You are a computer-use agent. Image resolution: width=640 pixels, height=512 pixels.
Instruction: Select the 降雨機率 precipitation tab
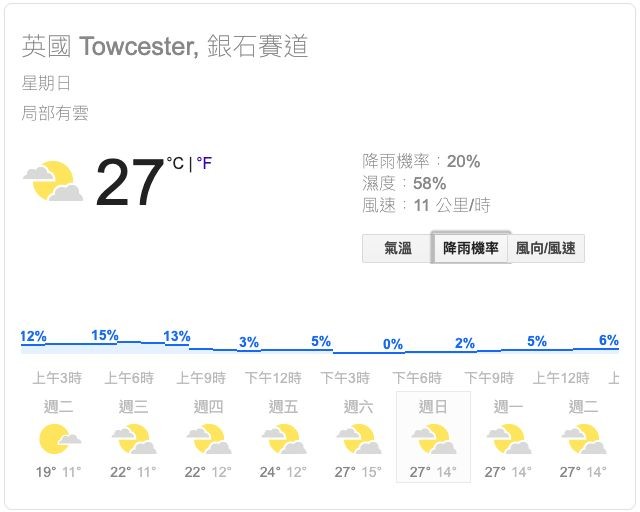[471, 248]
